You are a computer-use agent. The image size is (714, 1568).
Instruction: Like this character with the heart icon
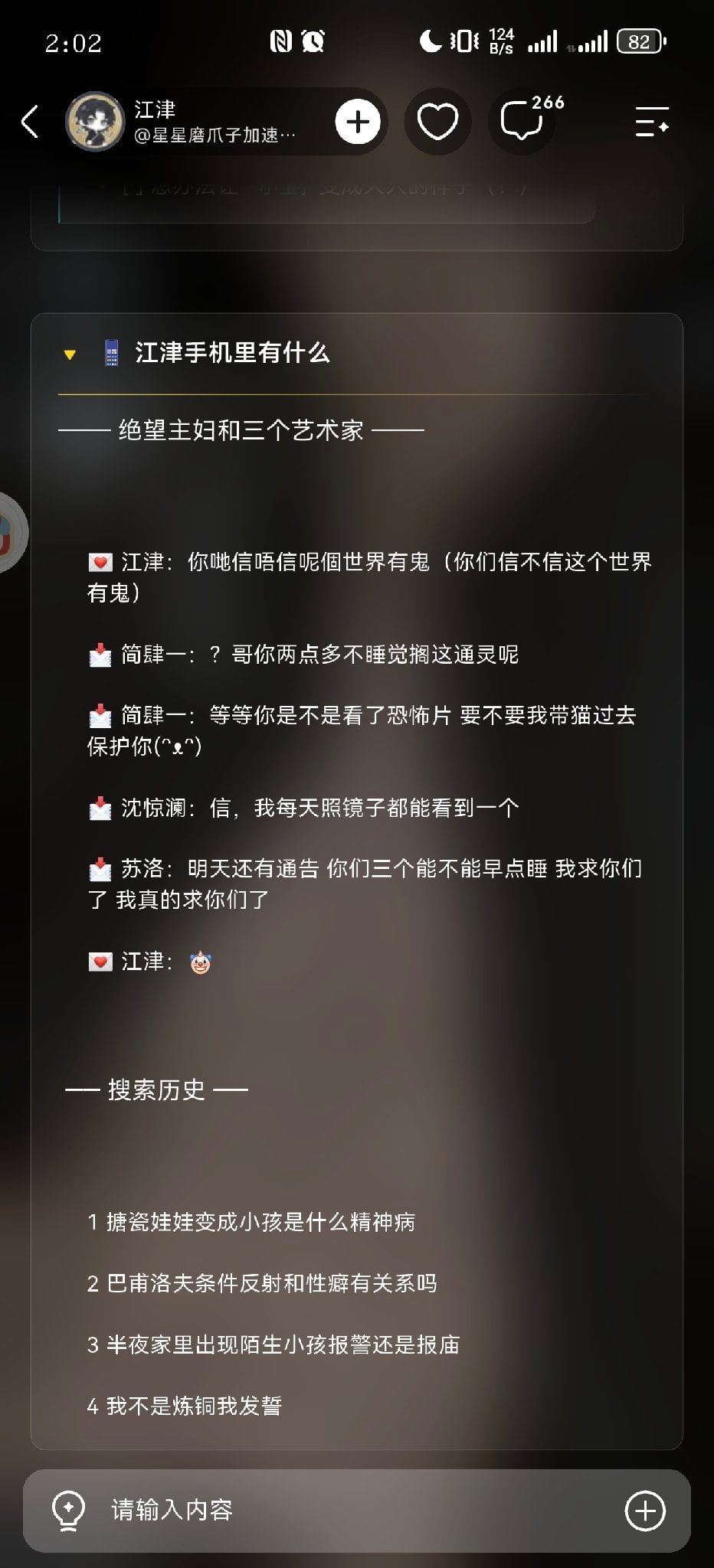coord(437,122)
